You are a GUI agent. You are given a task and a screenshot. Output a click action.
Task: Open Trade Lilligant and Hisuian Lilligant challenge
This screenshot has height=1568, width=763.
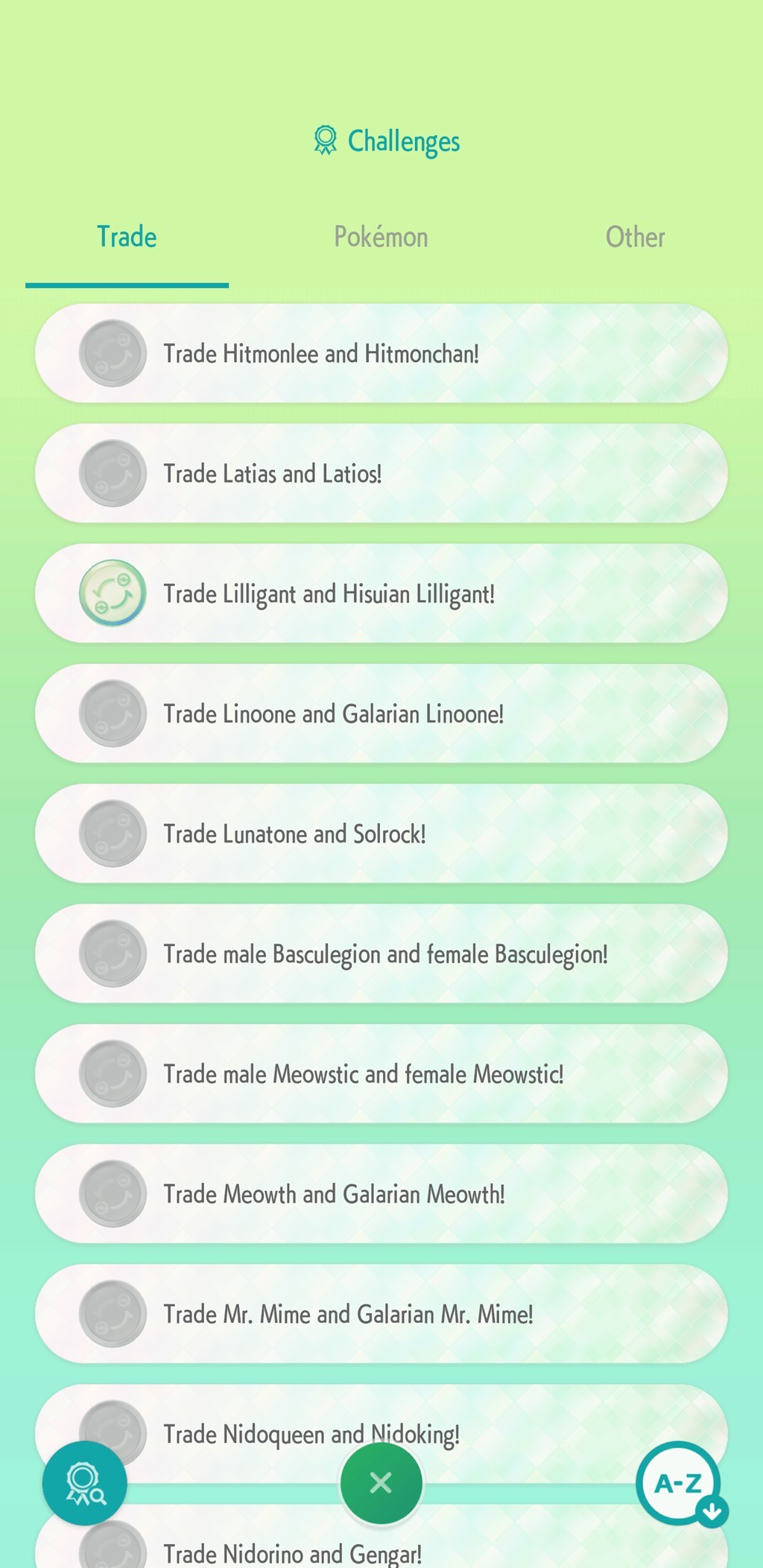coord(381,594)
